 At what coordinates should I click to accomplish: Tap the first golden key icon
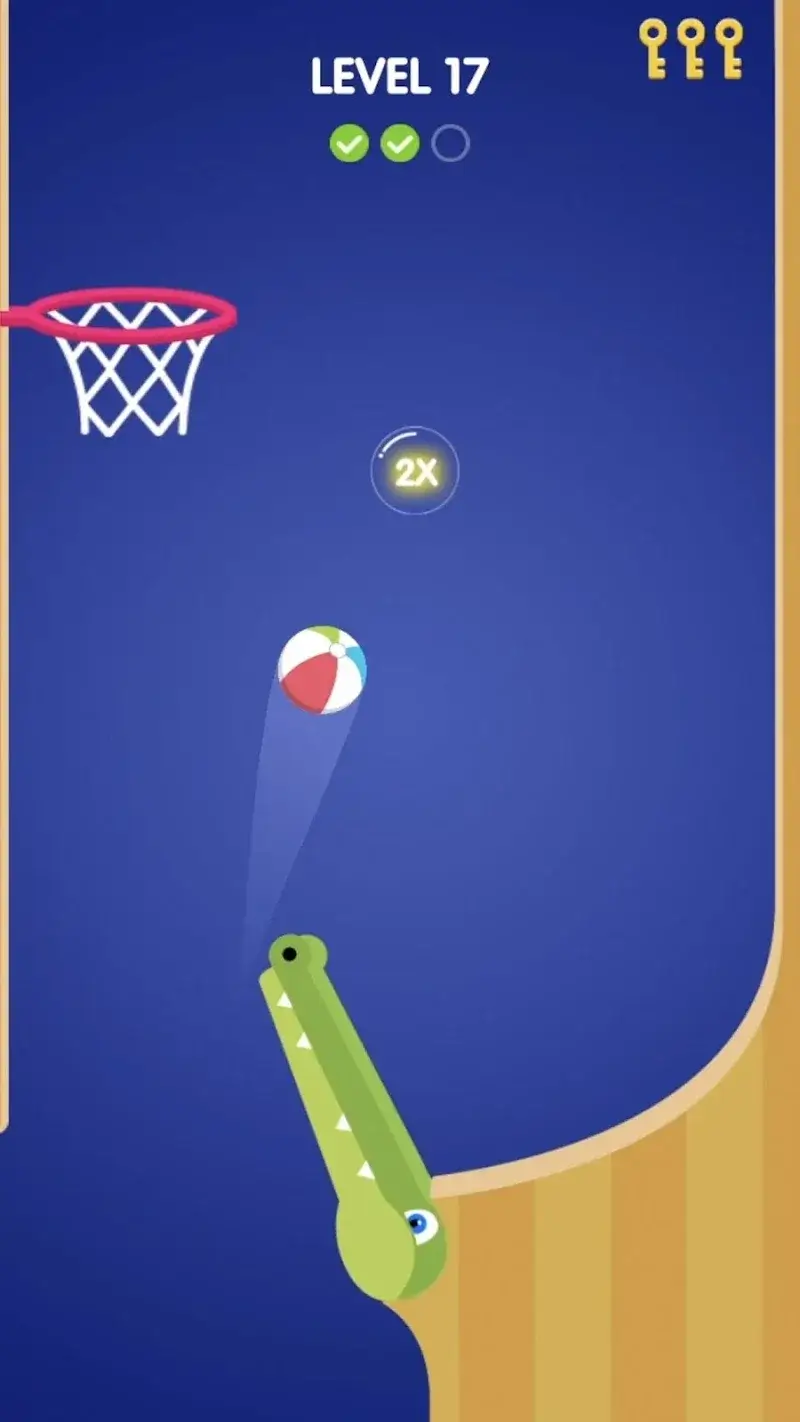(655, 45)
